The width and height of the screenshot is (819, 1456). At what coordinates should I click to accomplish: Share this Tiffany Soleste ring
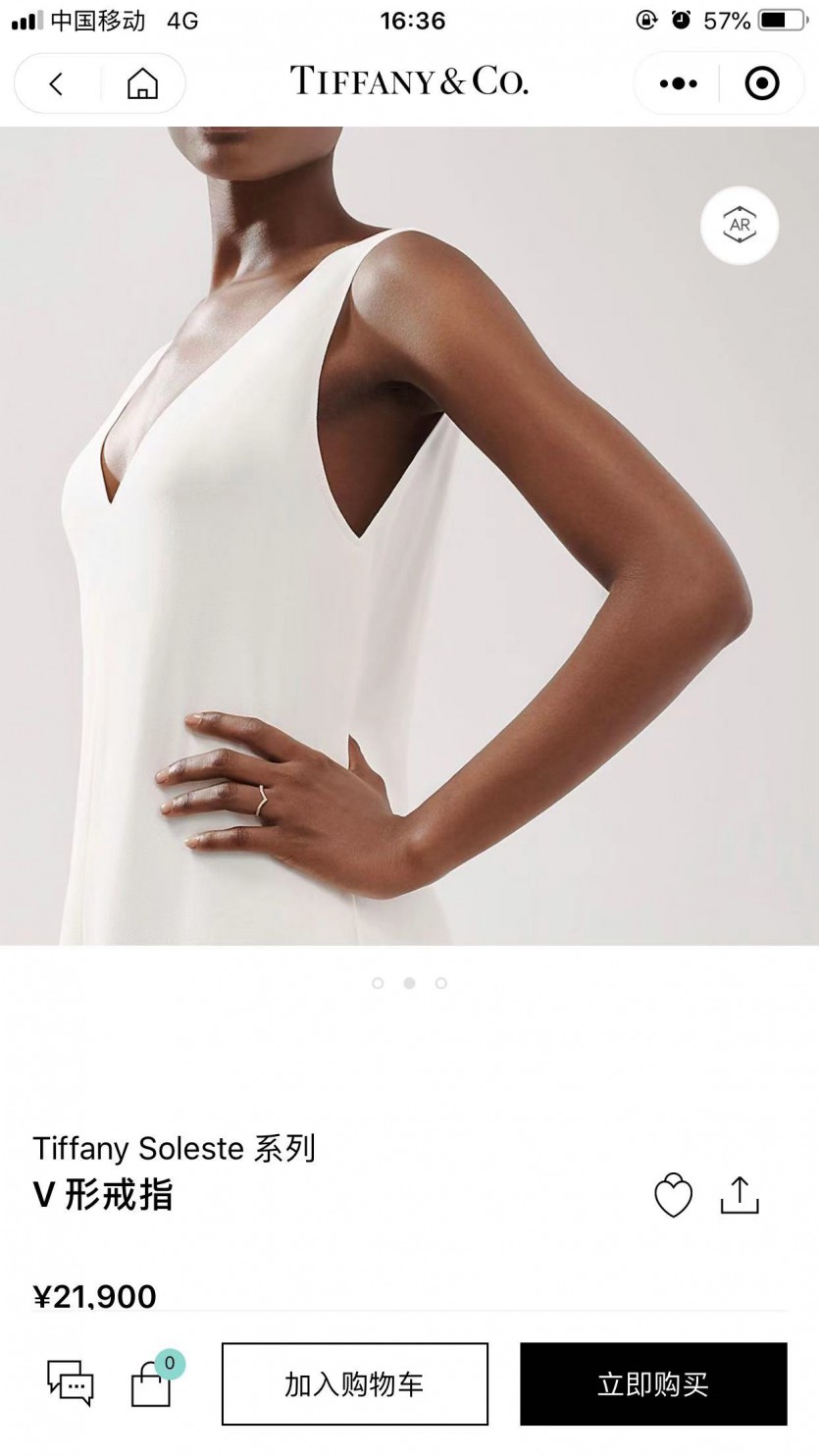[740, 1194]
